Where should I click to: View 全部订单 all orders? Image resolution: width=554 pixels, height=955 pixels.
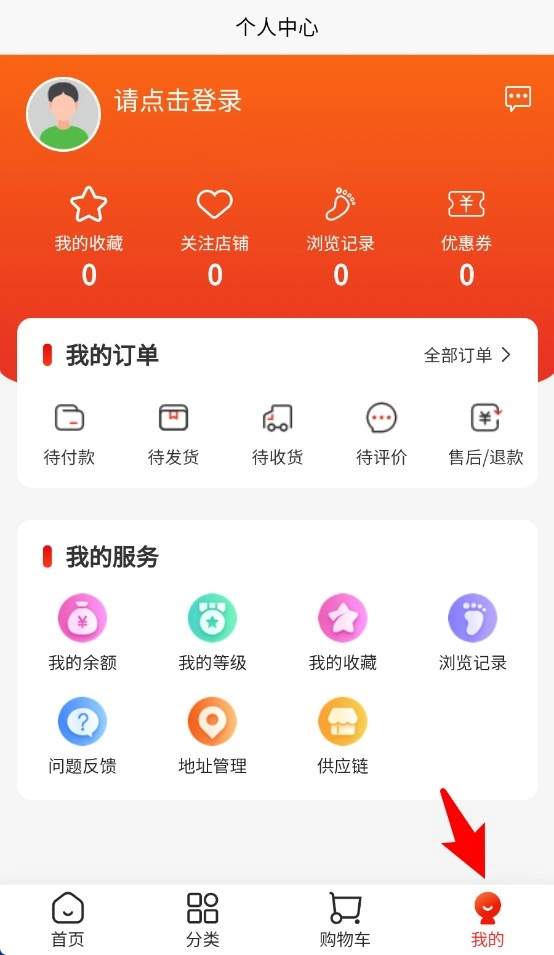(x=467, y=355)
